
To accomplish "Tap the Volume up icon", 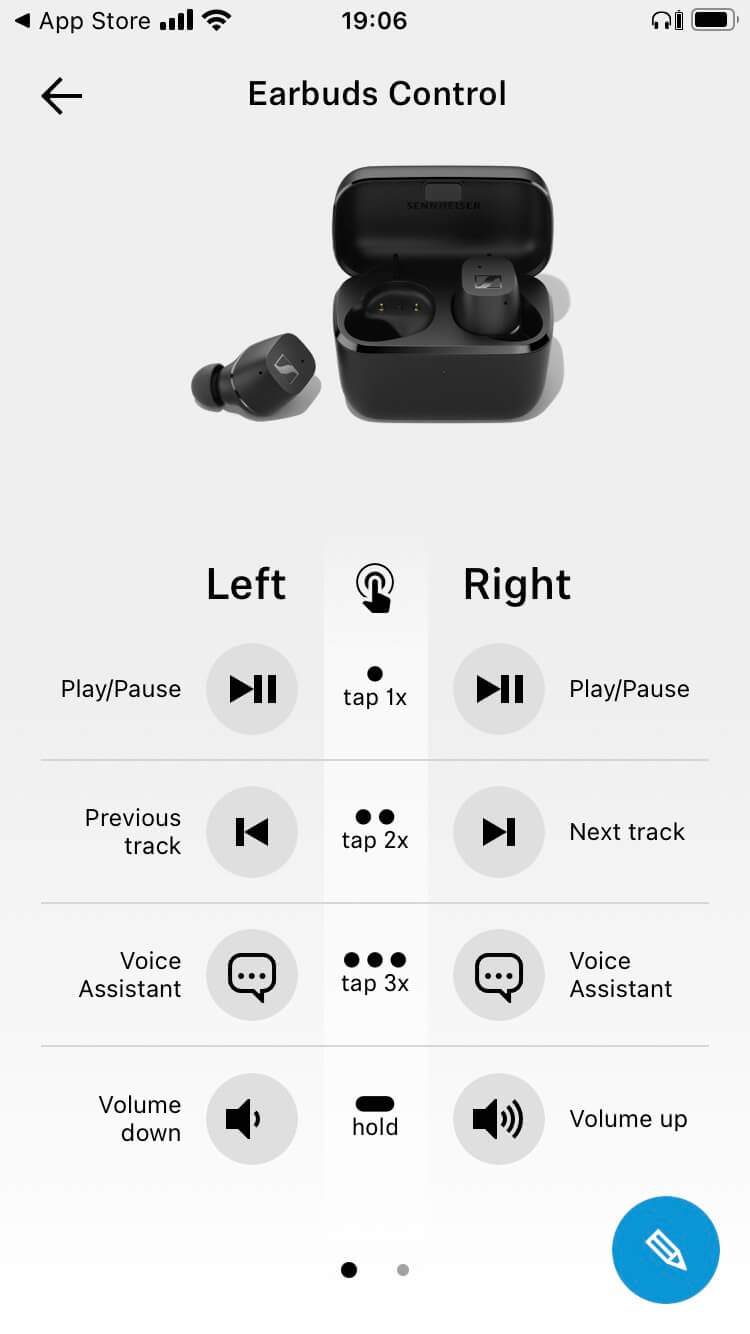I will pos(499,1119).
